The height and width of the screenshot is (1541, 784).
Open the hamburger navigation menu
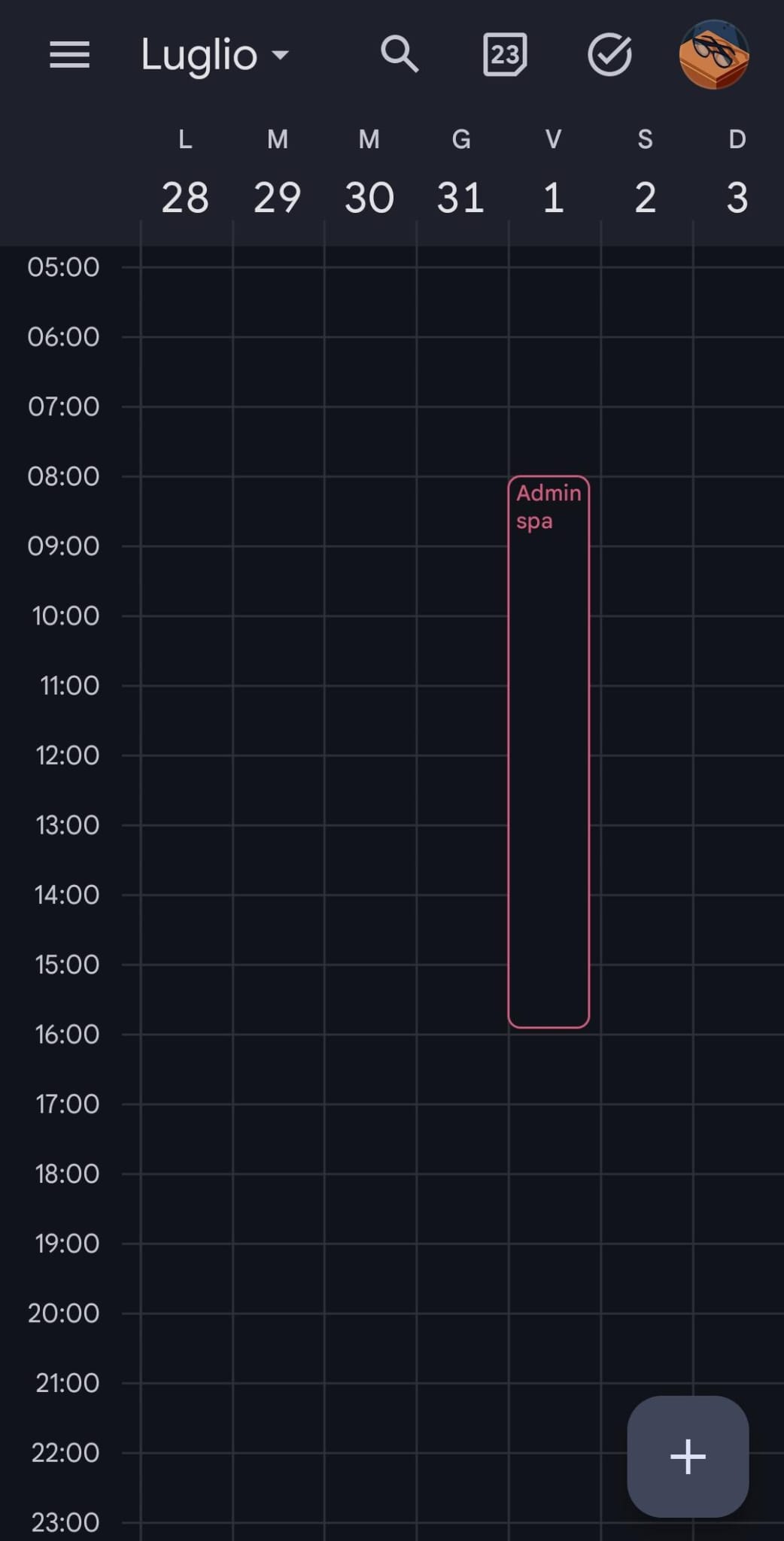click(x=69, y=55)
